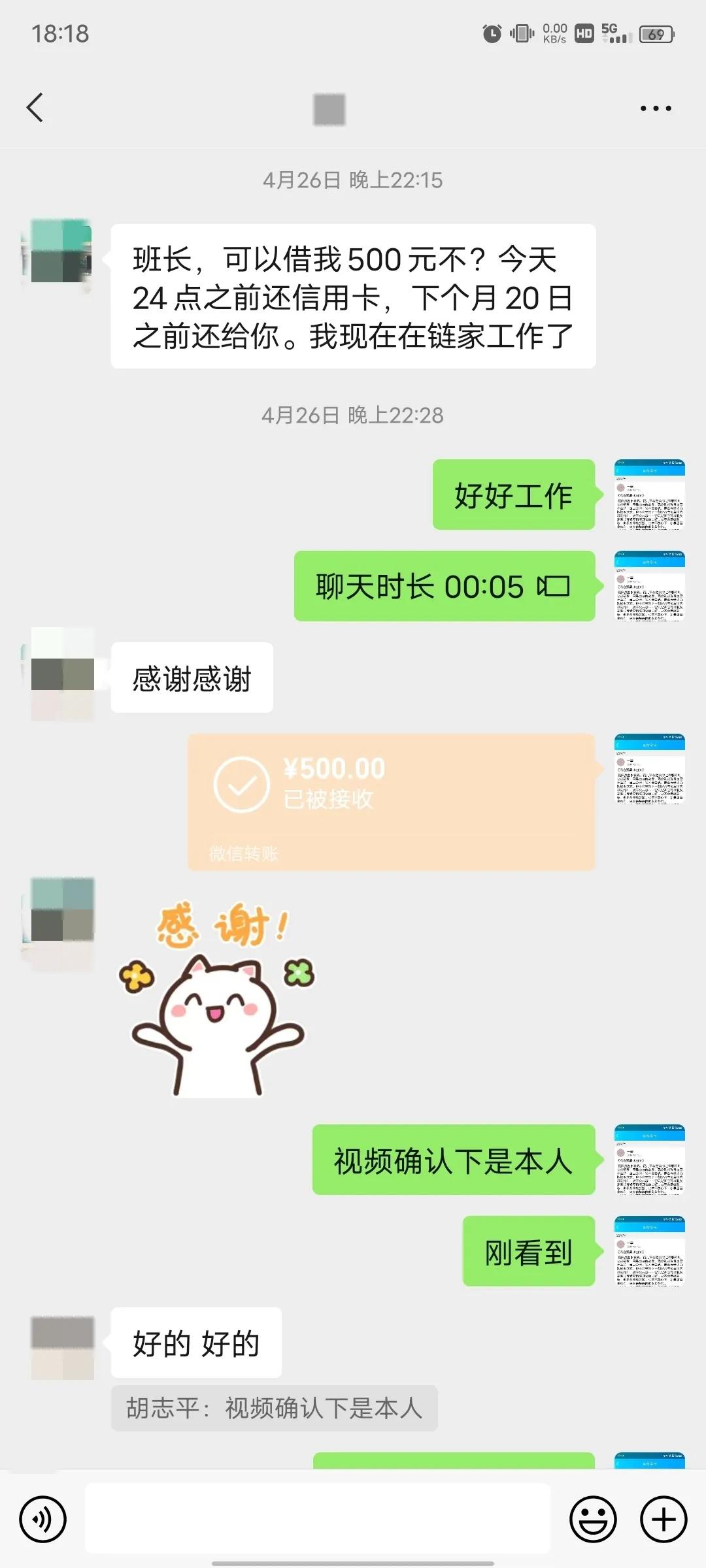This screenshot has width=706, height=1568.
Task: Open the ¥500.00 WeChat transfer card
Action: [x=391, y=801]
